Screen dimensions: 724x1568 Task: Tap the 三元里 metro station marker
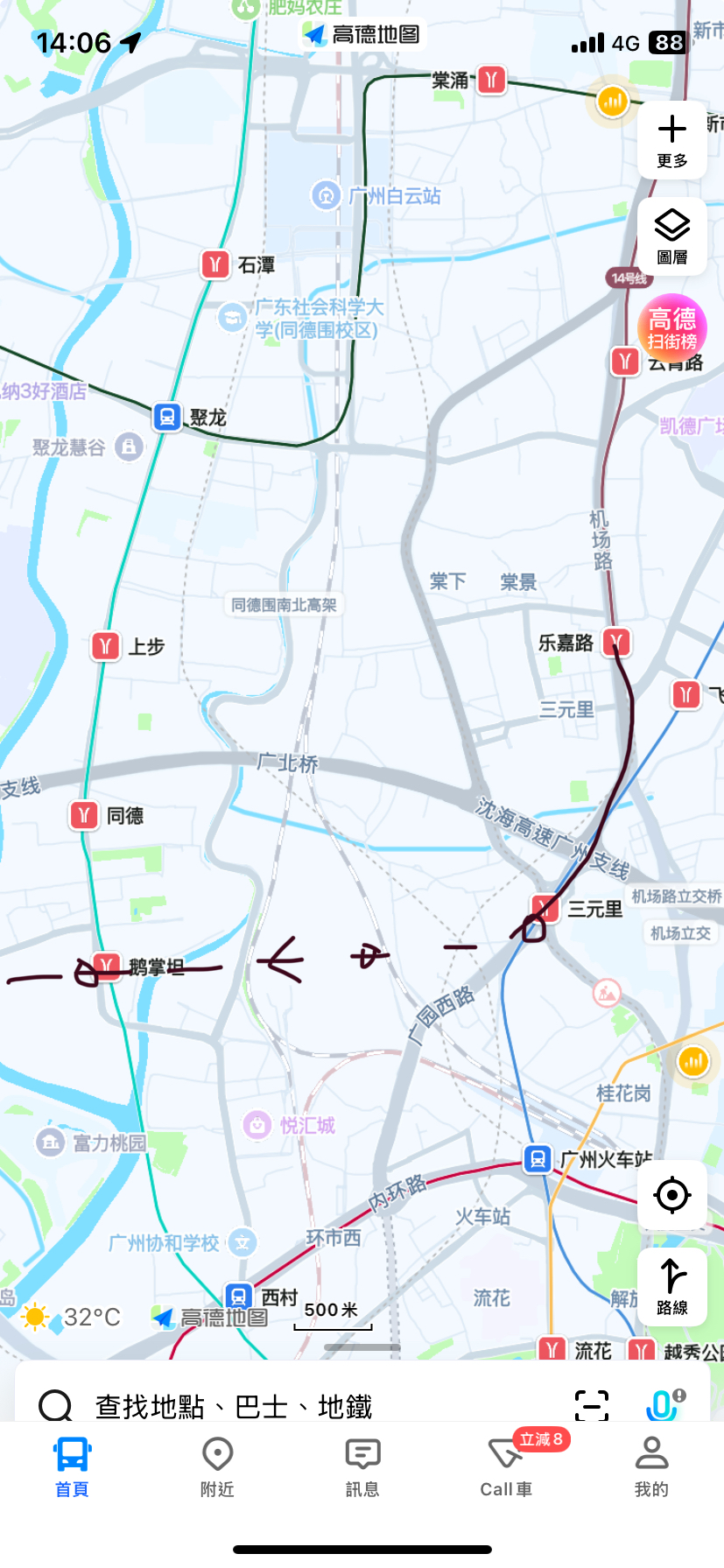pyautogui.click(x=545, y=909)
